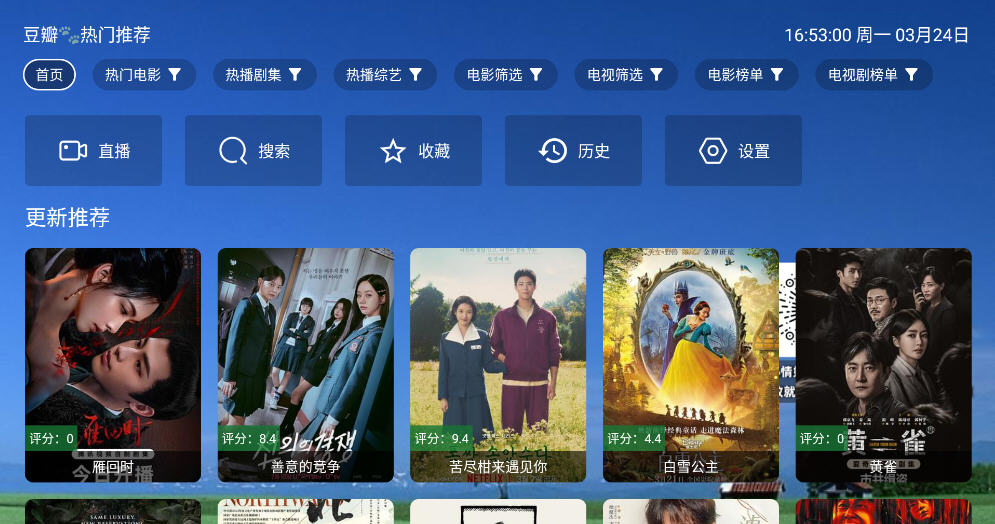Open the 热播剧集 tab
Viewport: 995px width, 524px height.
coord(264,75)
